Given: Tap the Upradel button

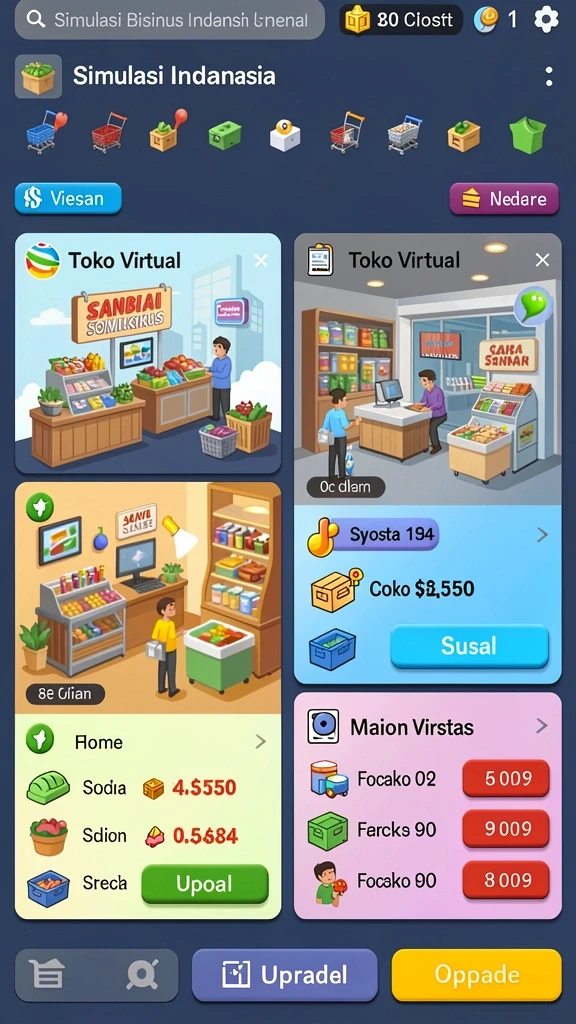Looking at the screenshot, I should click(x=285, y=975).
